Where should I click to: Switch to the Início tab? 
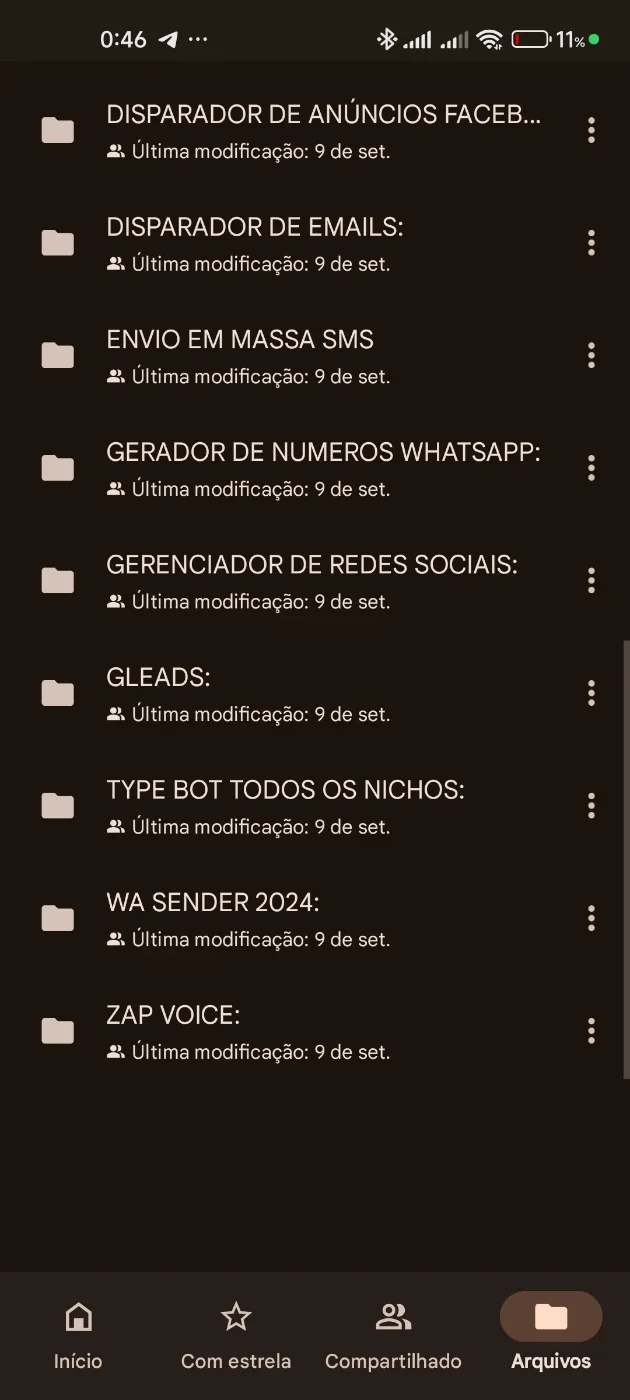(x=78, y=1336)
